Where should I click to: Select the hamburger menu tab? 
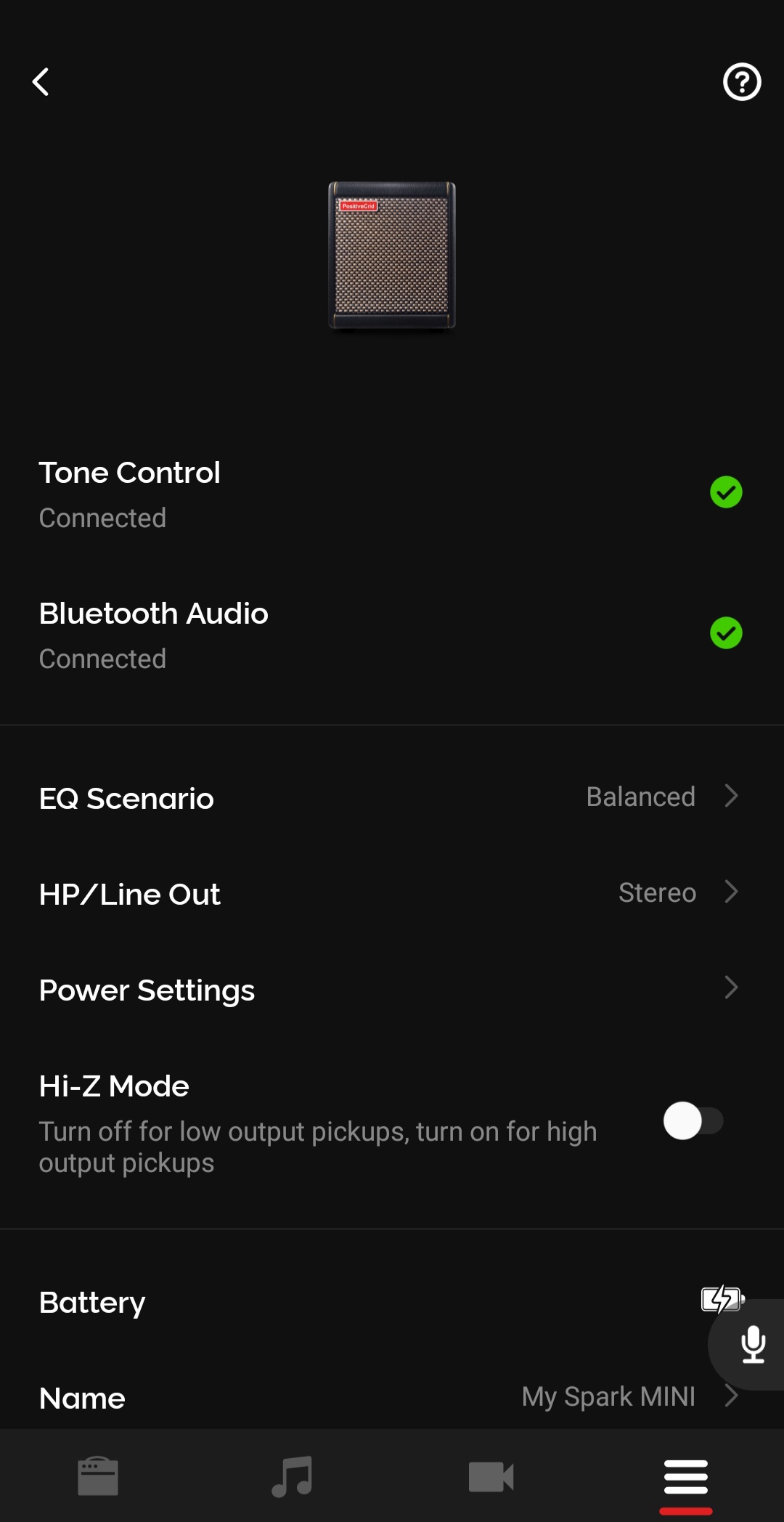pos(685,1476)
